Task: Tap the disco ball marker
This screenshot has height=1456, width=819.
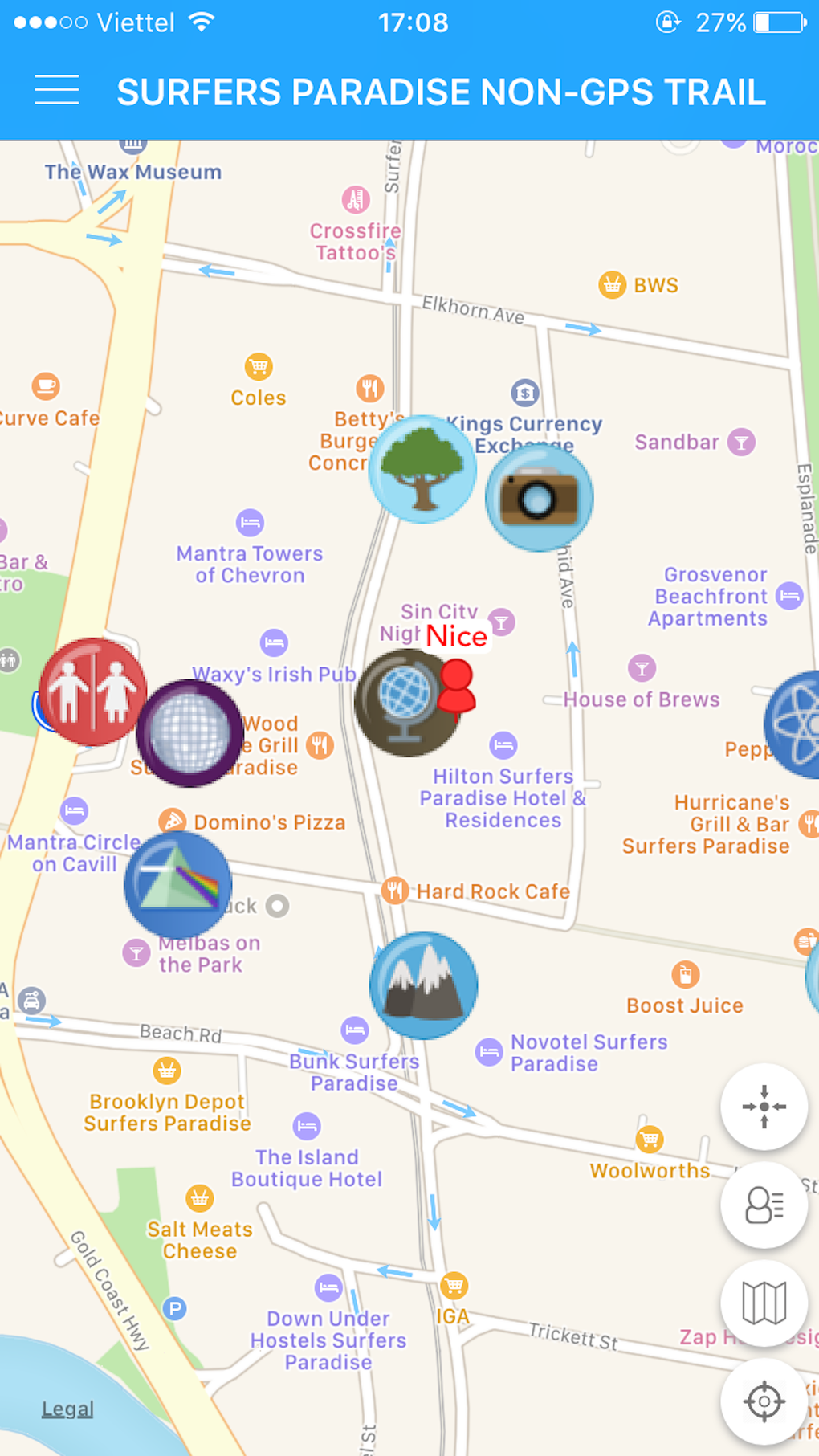Action: coord(189,732)
